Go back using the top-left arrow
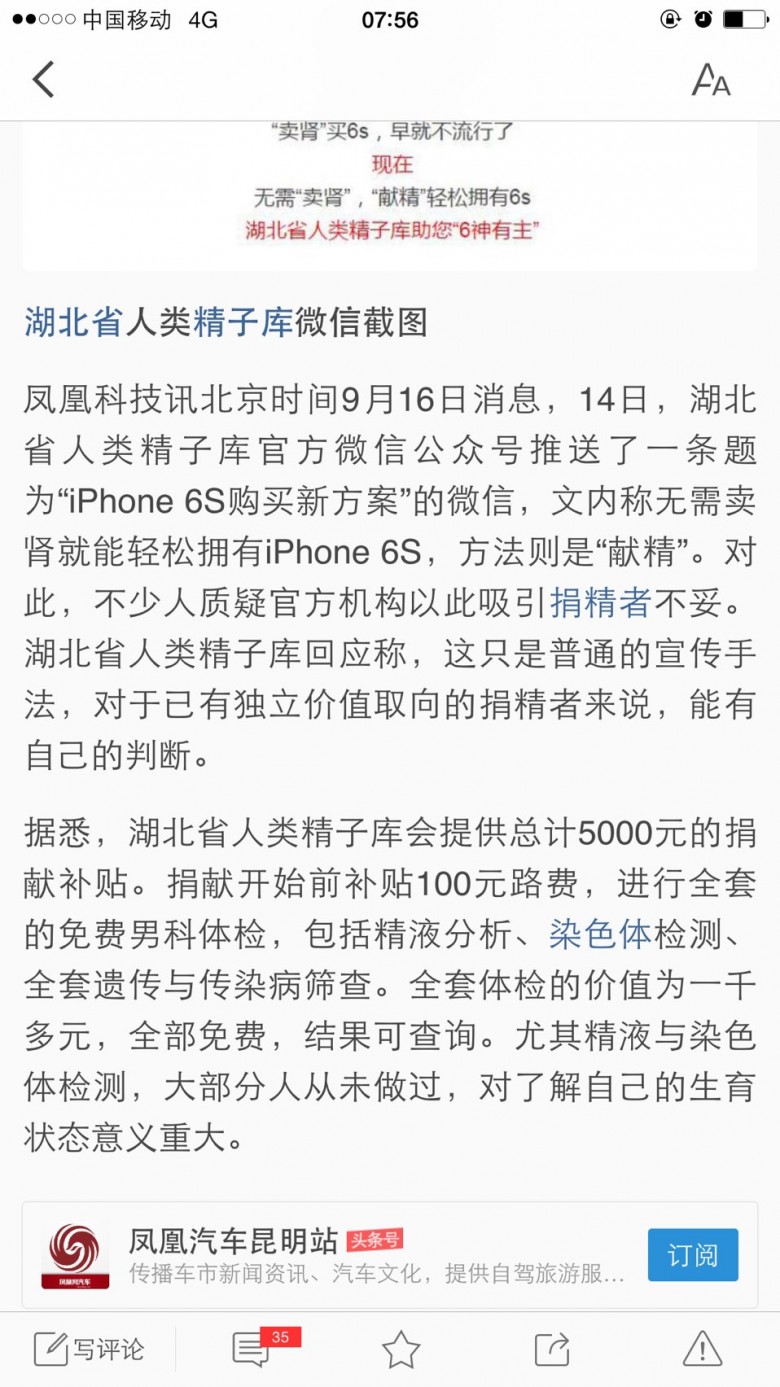 coord(43,79)
